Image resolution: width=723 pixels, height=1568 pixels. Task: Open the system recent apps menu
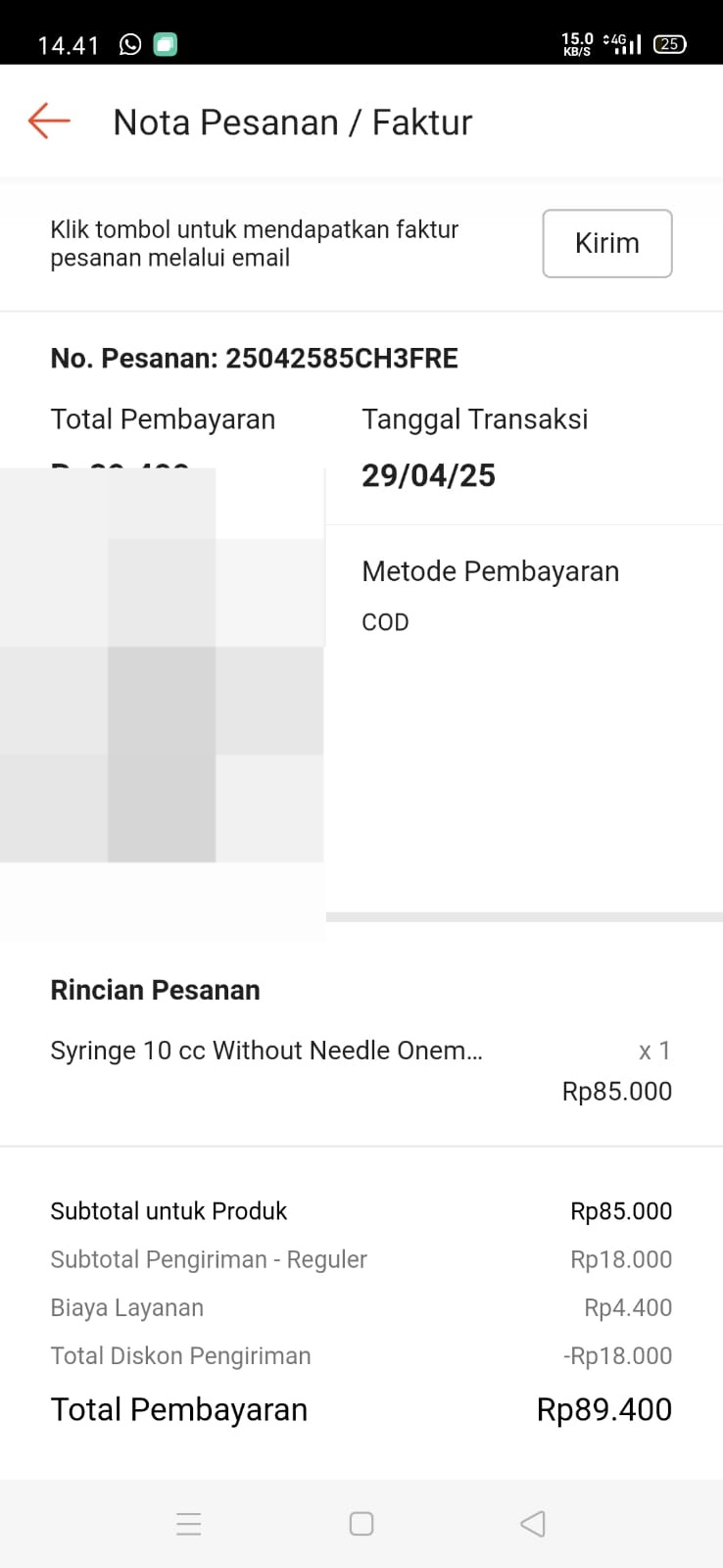click(x=188, y=1524)
